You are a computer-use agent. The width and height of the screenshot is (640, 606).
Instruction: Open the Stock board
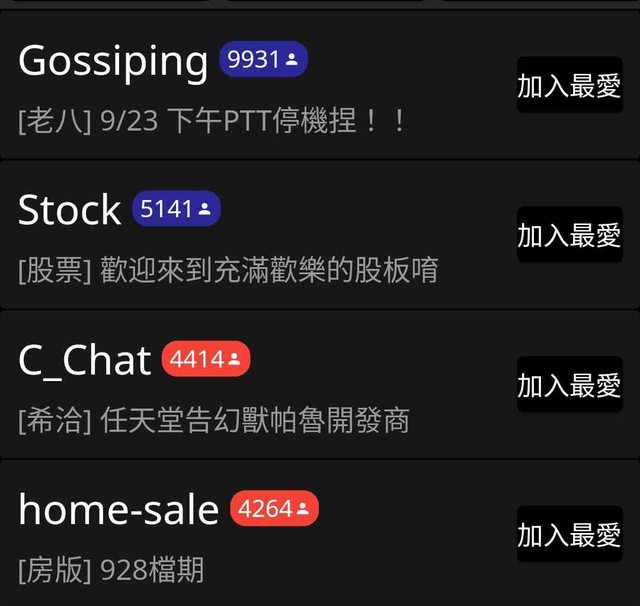(x=69, y=210)
